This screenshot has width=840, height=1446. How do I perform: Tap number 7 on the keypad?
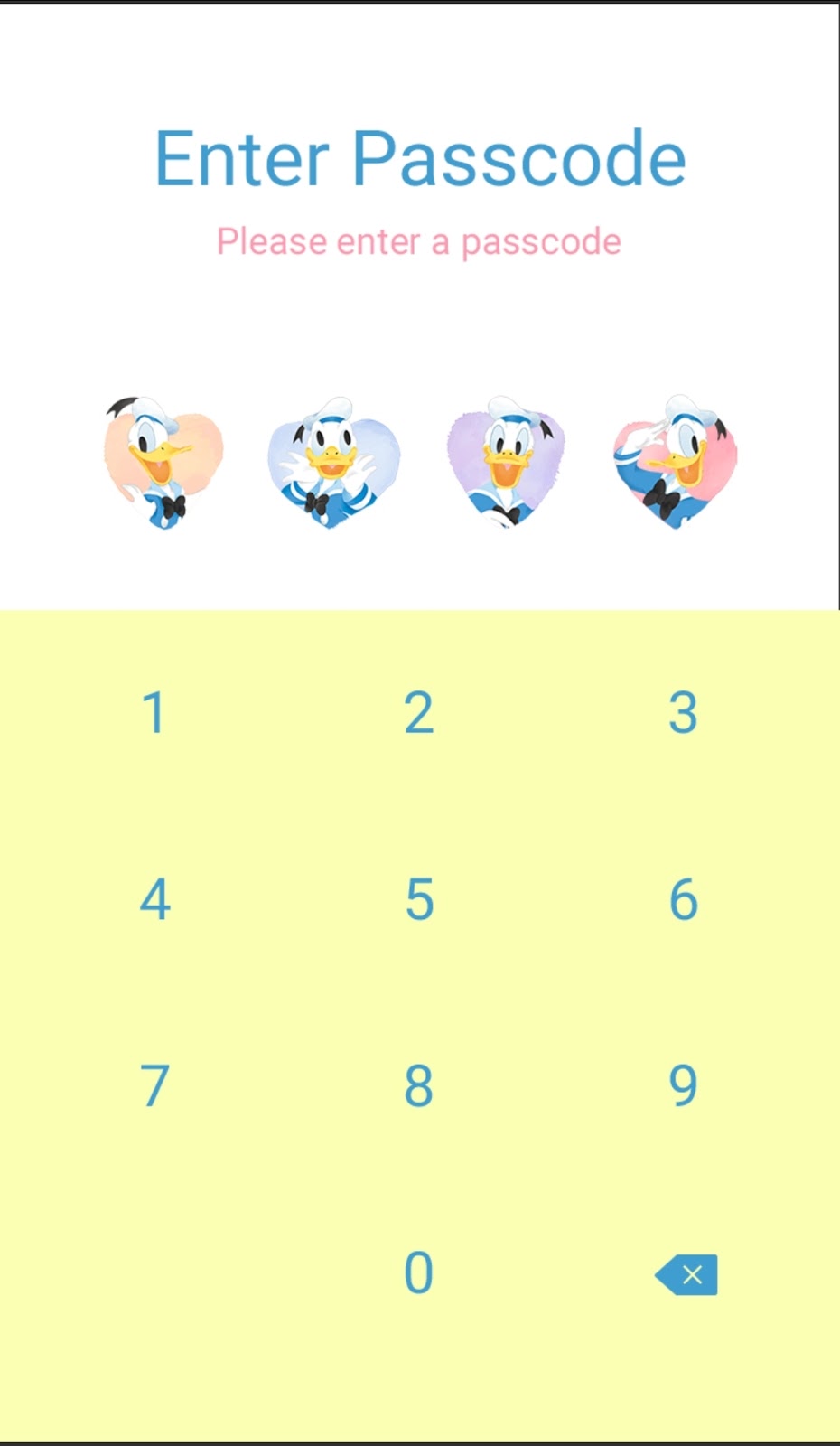pos(154,1085)
